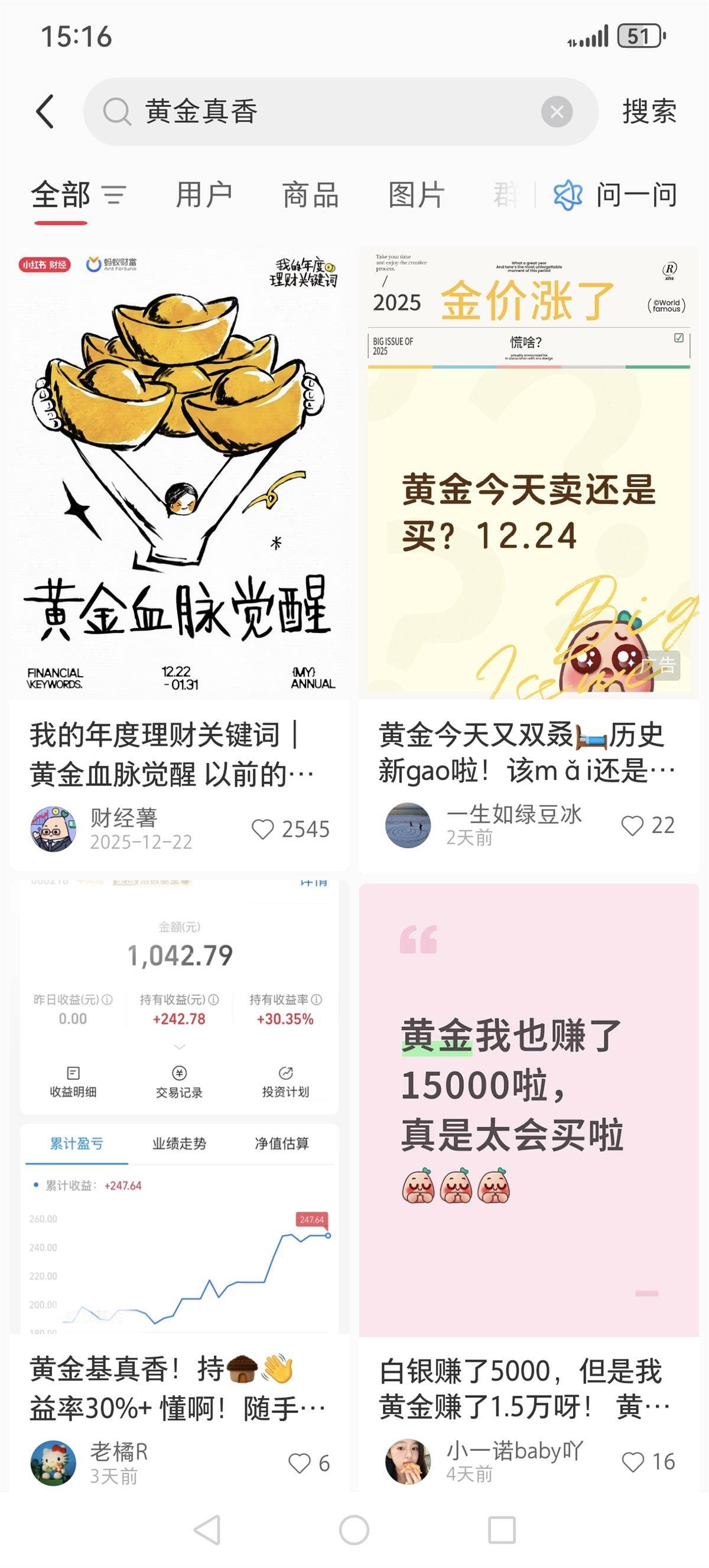This screenshot has width=709, height=1568.
Task: Open the 图片 search results tab
Action: click(415, 195)
